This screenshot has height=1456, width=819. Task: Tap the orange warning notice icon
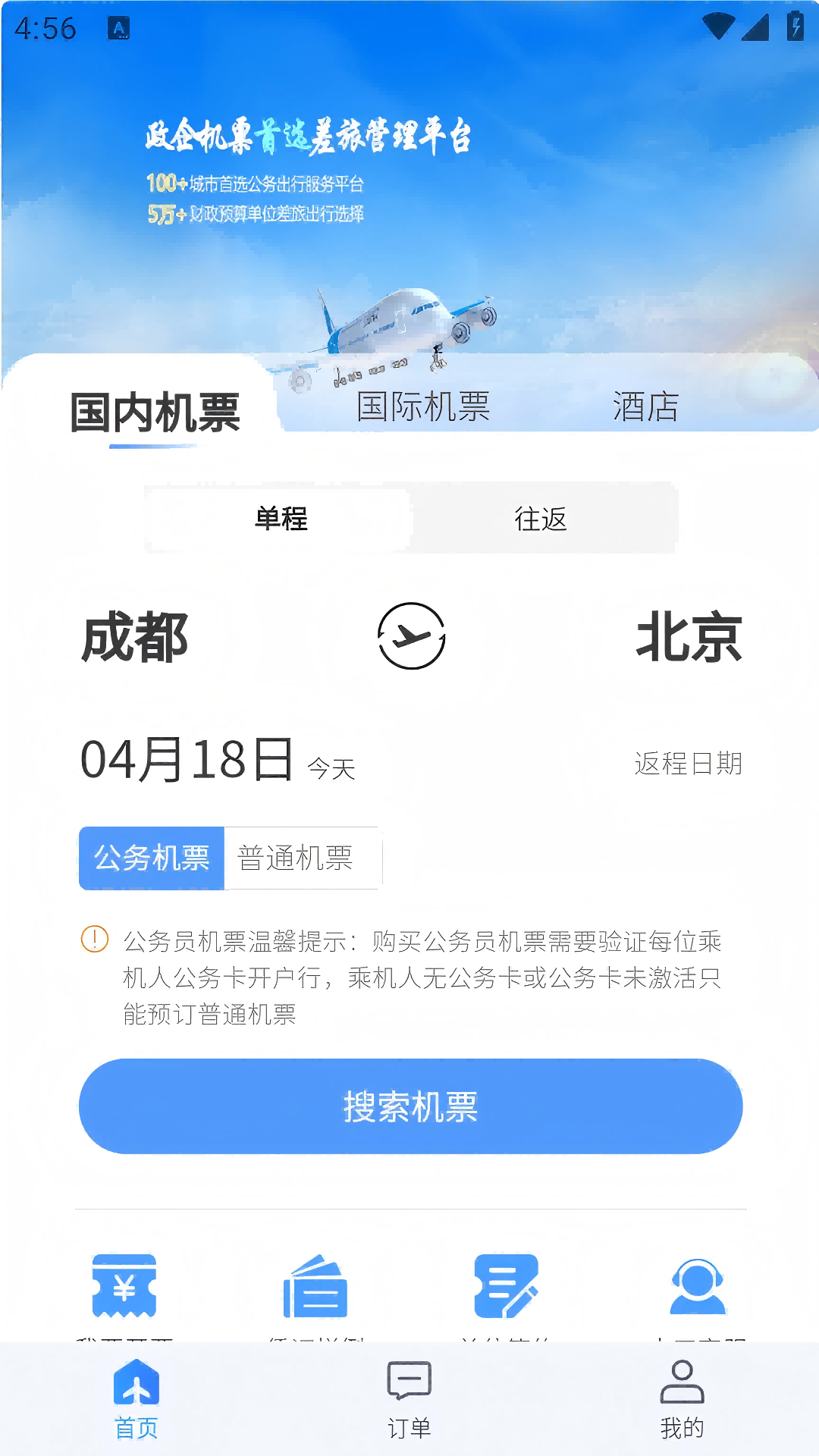pos(96,942)
